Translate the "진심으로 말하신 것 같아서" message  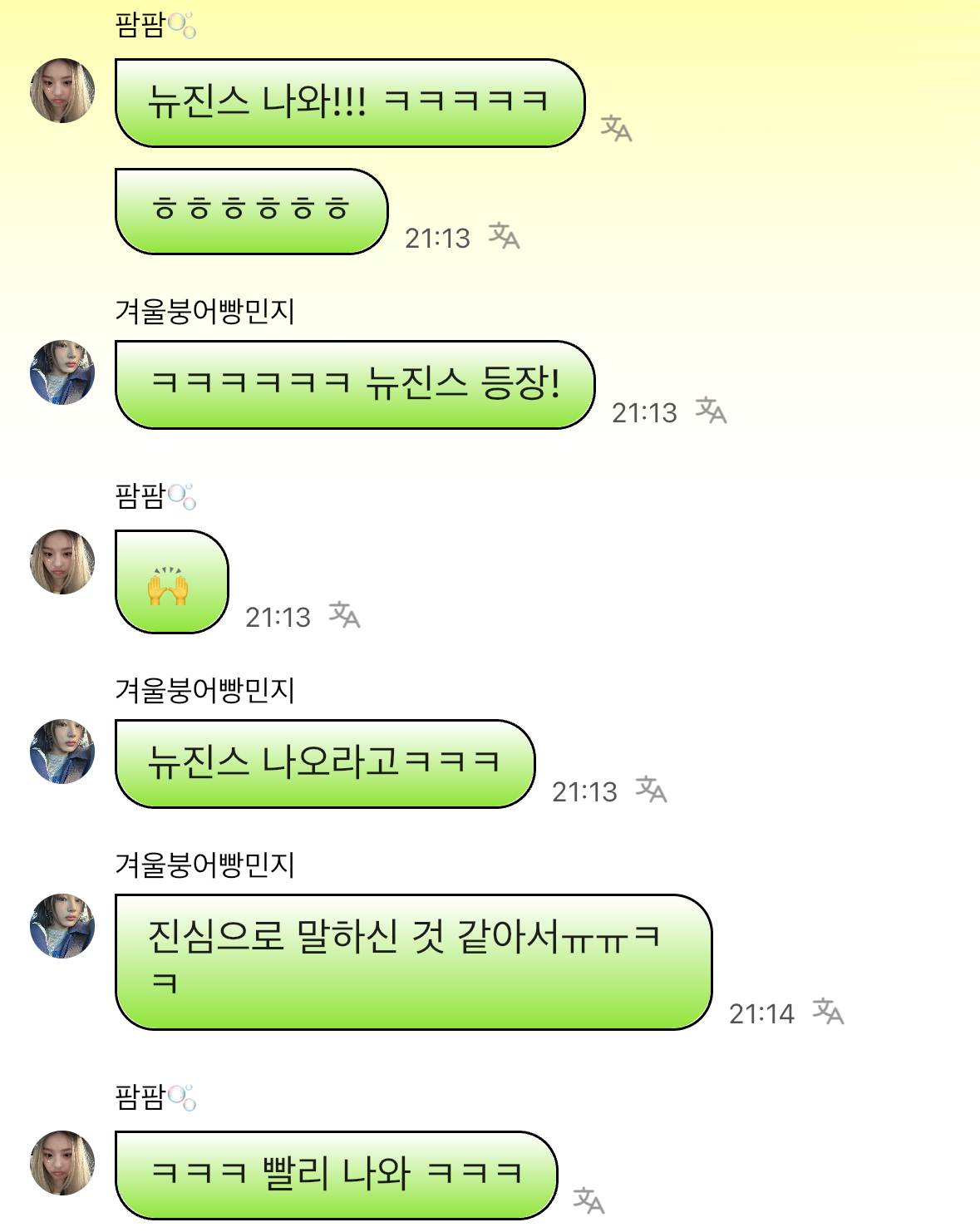[x=830, y=1013]
